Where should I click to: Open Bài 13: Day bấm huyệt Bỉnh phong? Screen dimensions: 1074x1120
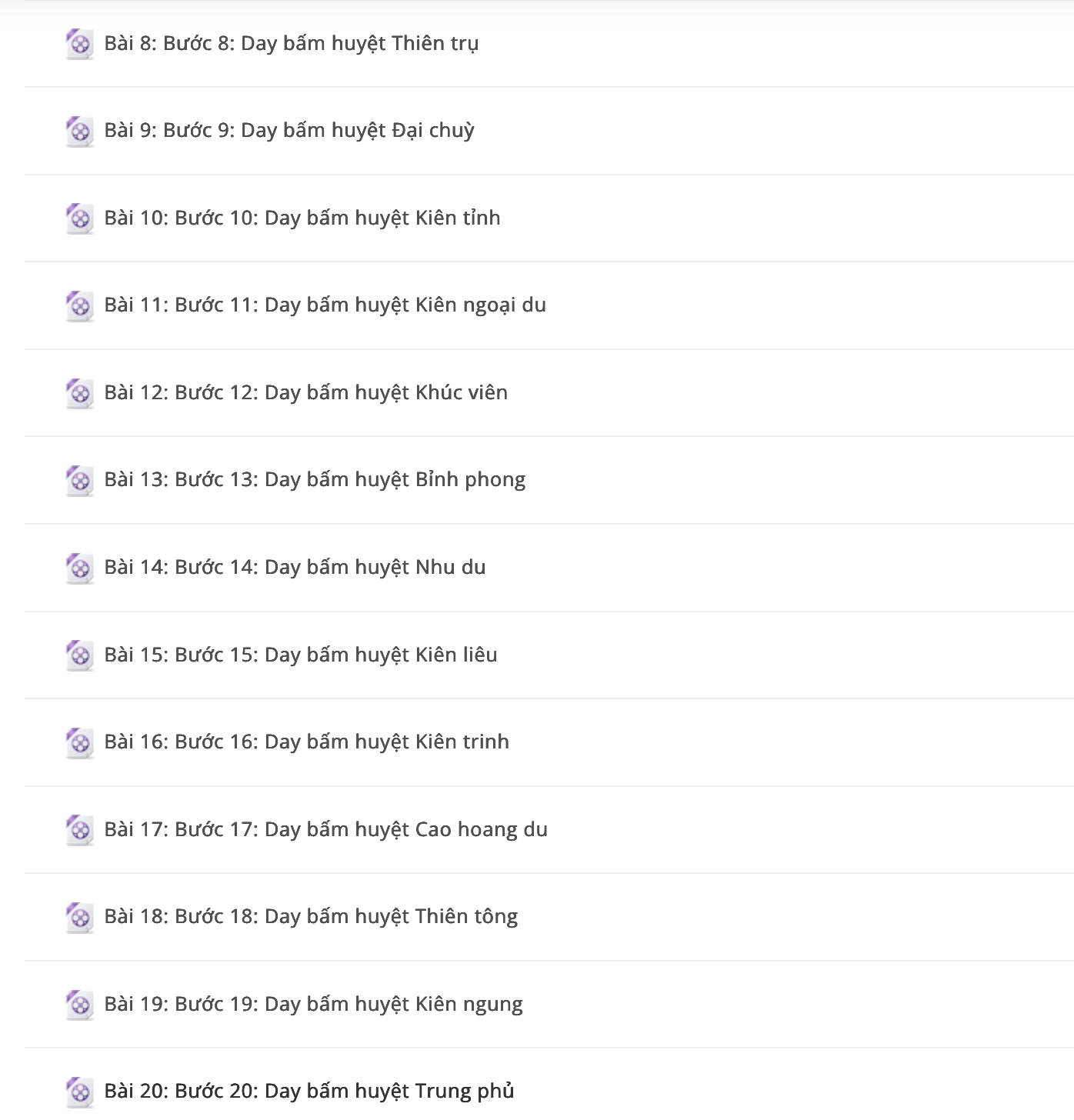click(x=315, y=479)
